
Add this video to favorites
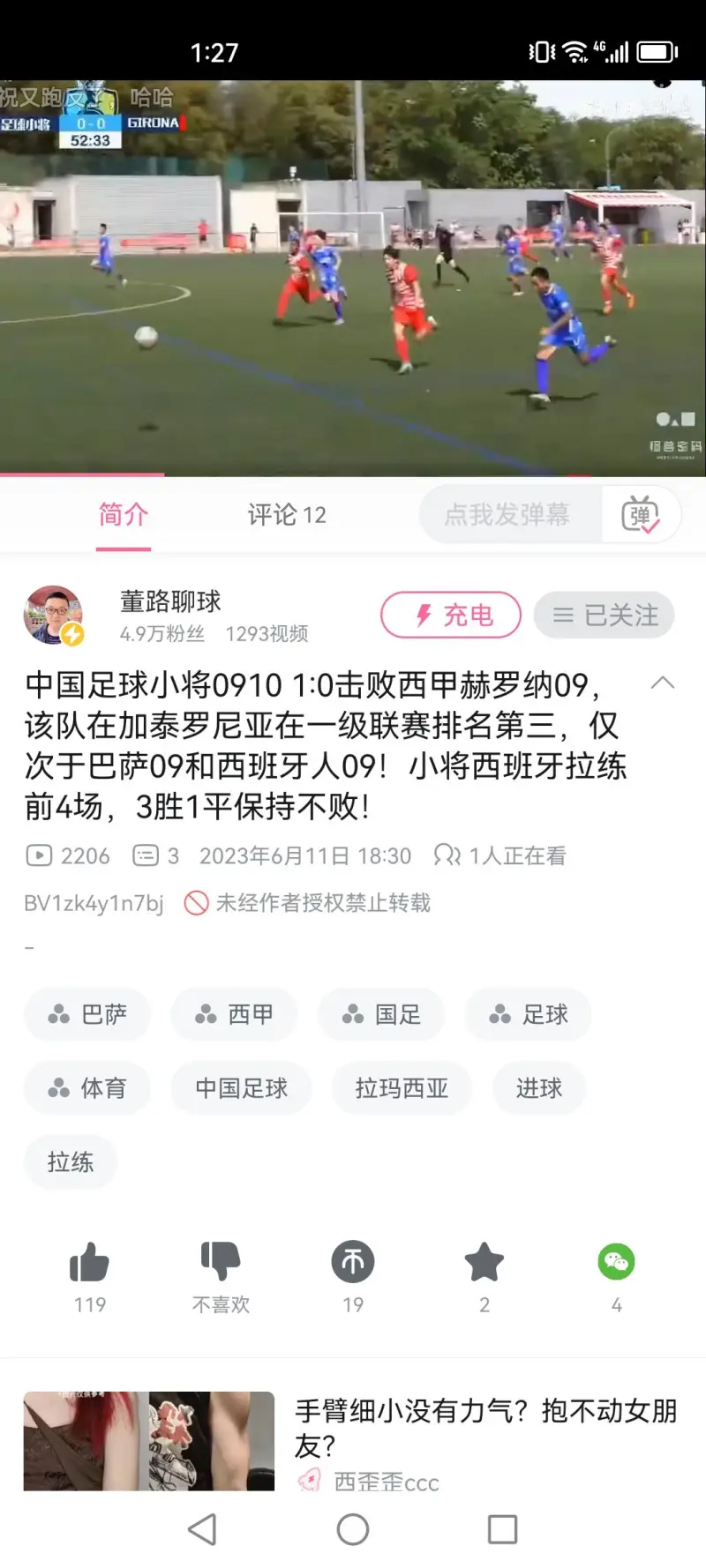(x=484, y=1263)
